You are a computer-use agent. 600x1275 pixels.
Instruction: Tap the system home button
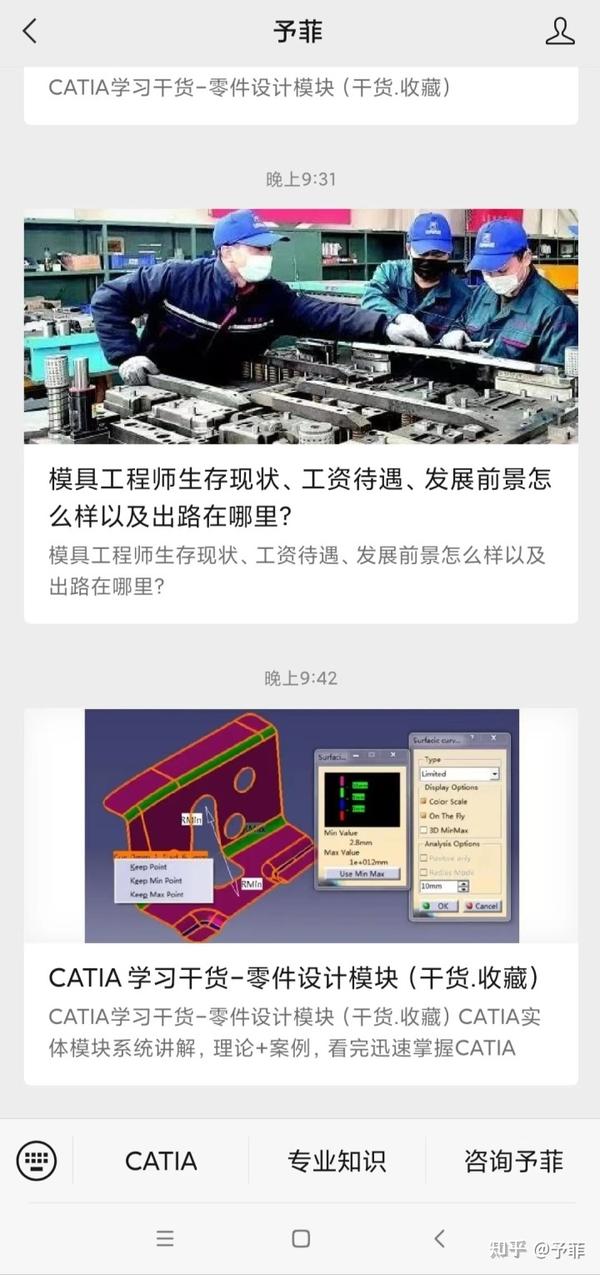click(x=301, y=1238)
